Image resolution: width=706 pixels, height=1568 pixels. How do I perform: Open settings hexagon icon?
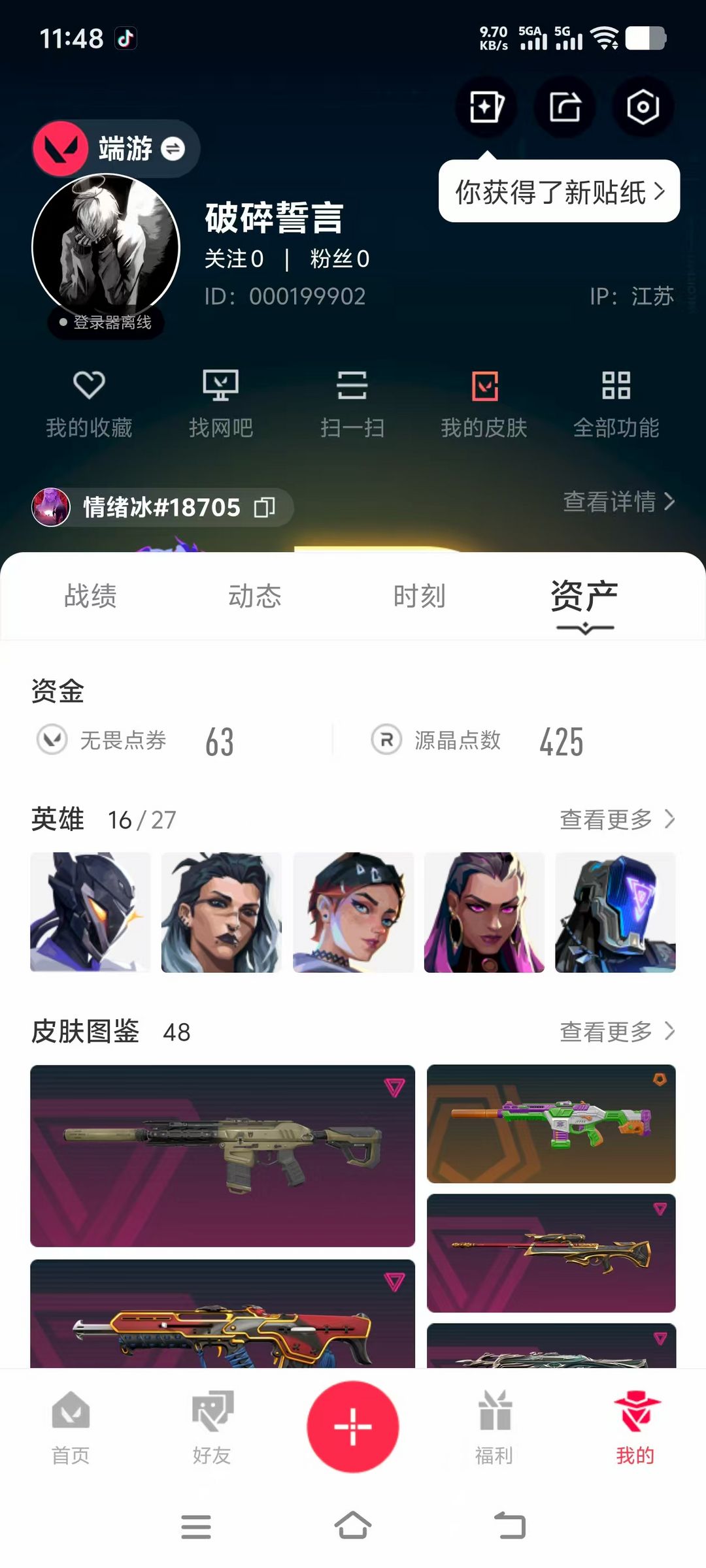pos(643,106)
